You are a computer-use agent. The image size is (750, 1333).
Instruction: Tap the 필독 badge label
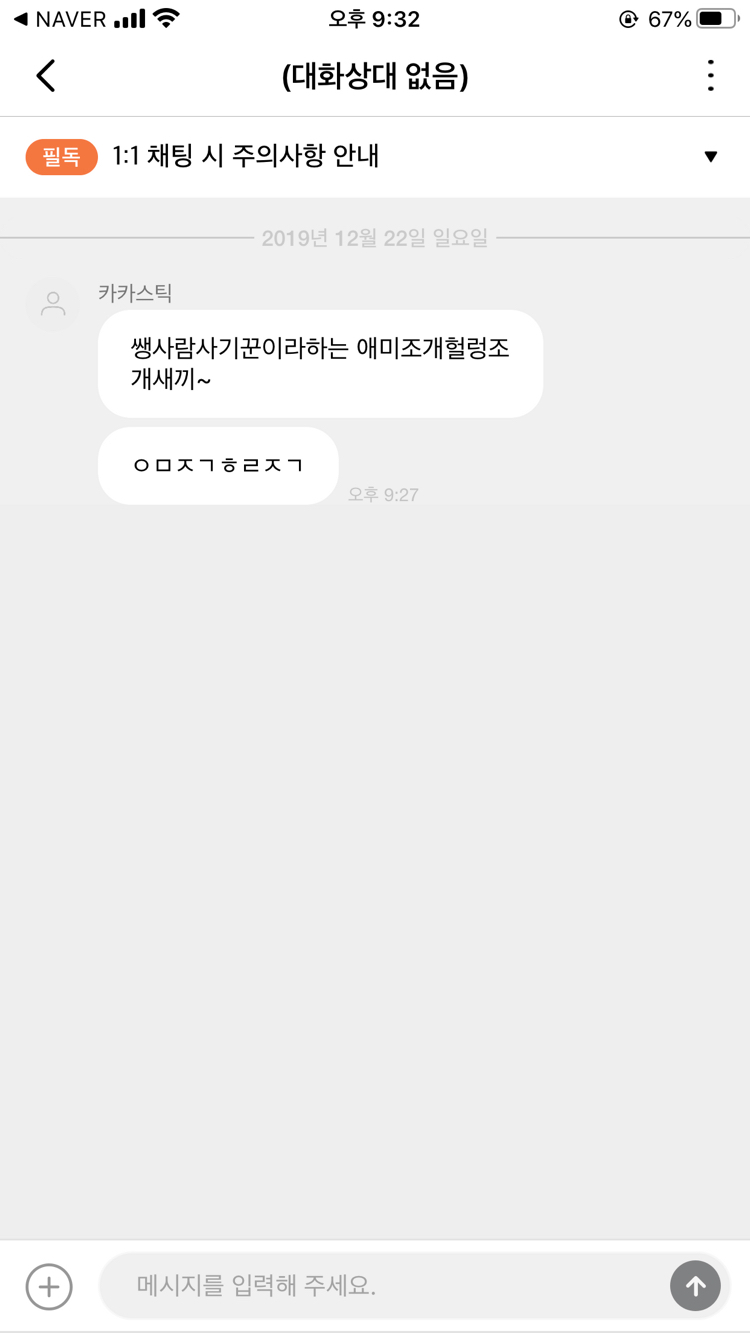tap(61, 157)
